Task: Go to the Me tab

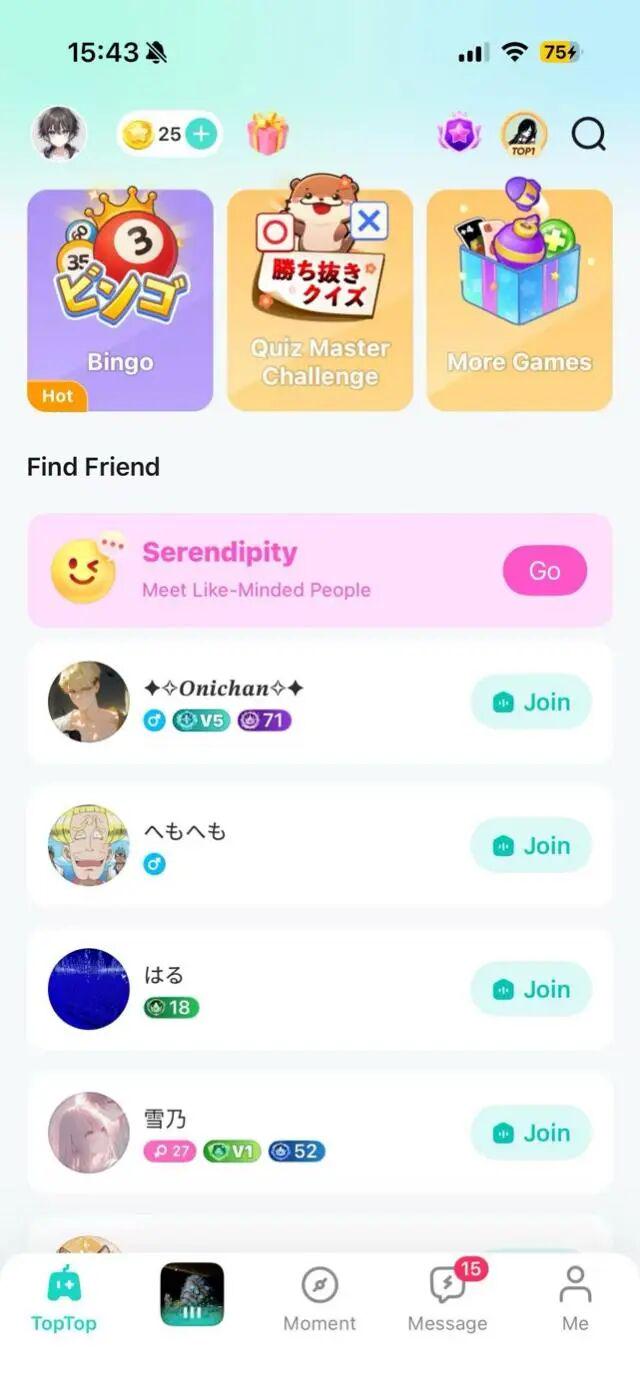Action: point(575,1298)
